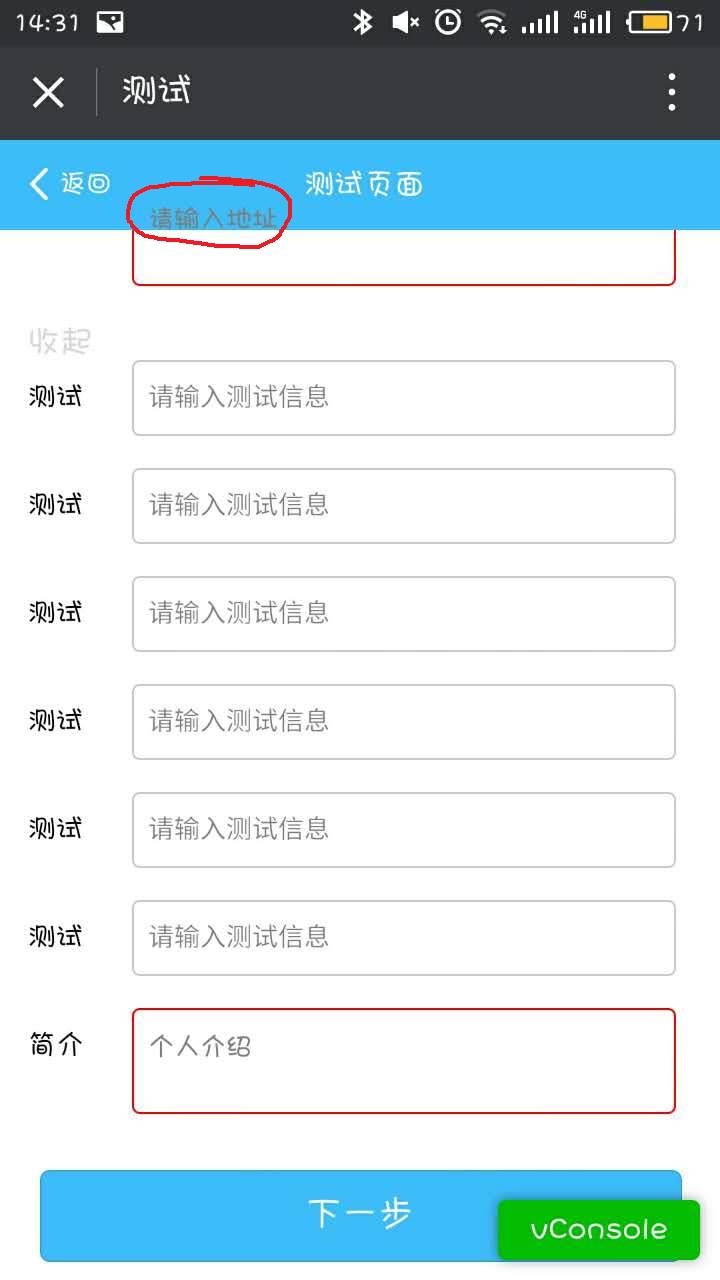Screen dimensions: 720x1280
Task: Collapse the section with 收起
Action: click(60, 341)
